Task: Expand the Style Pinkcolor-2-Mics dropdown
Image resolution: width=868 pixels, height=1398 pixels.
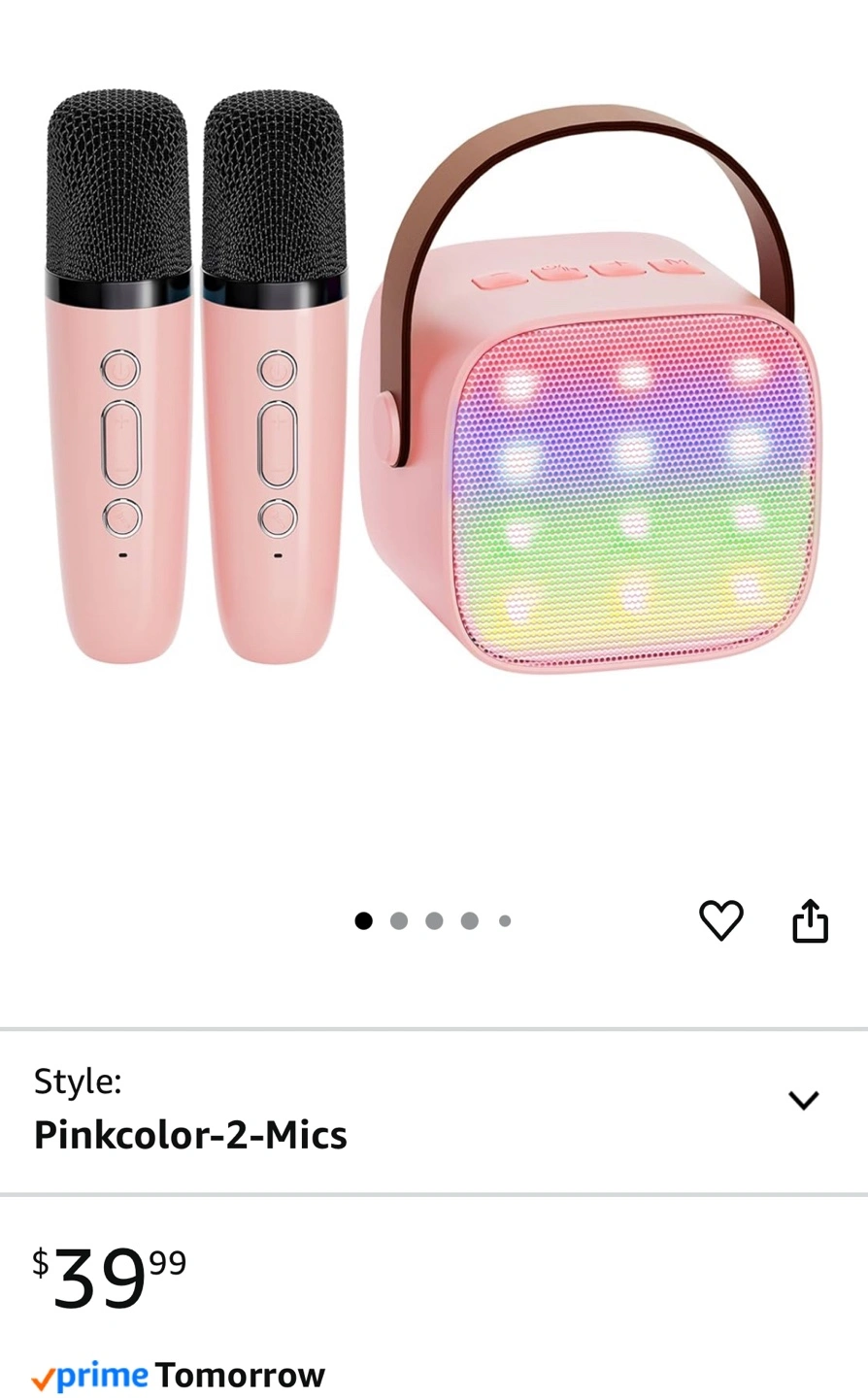Action: 434,1111
